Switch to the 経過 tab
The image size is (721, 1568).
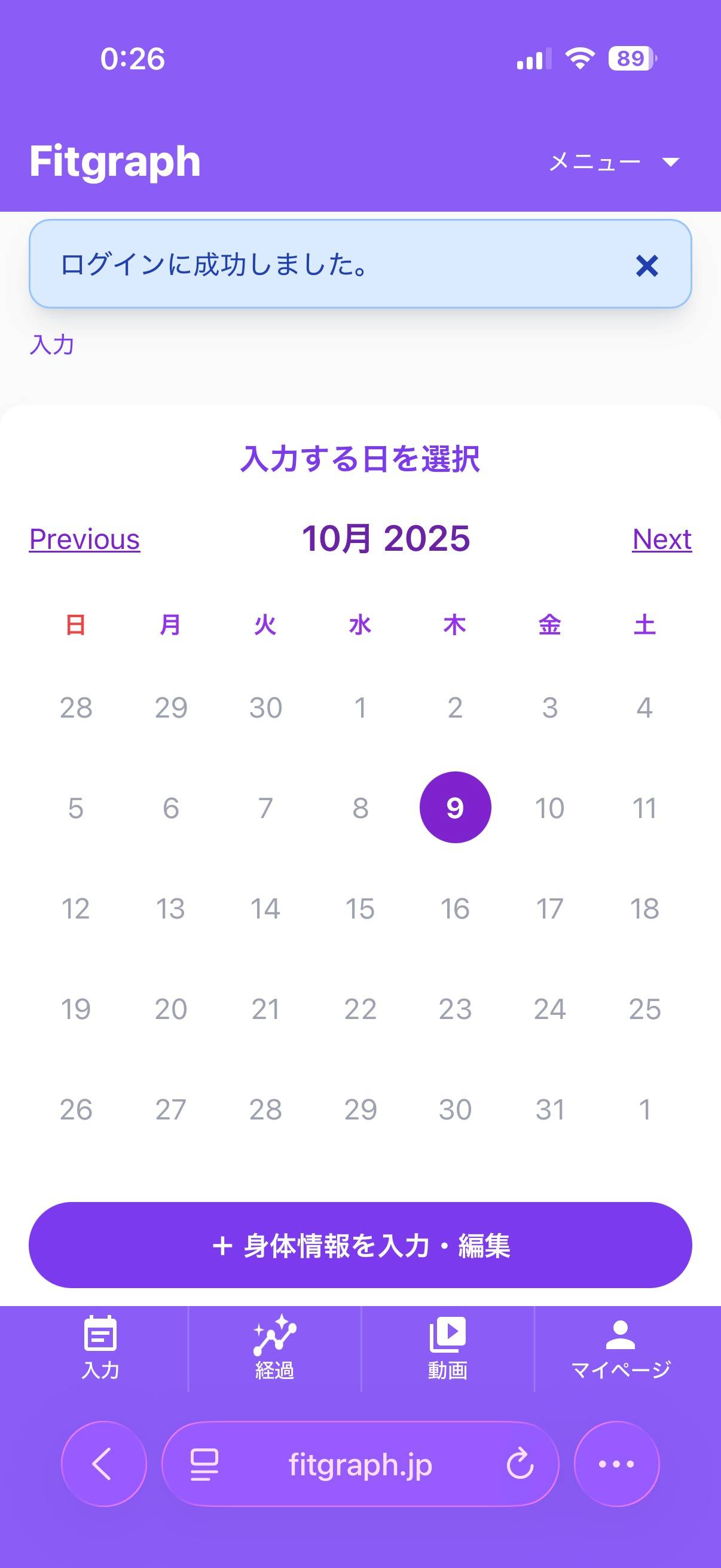[x=274, y=1348]
